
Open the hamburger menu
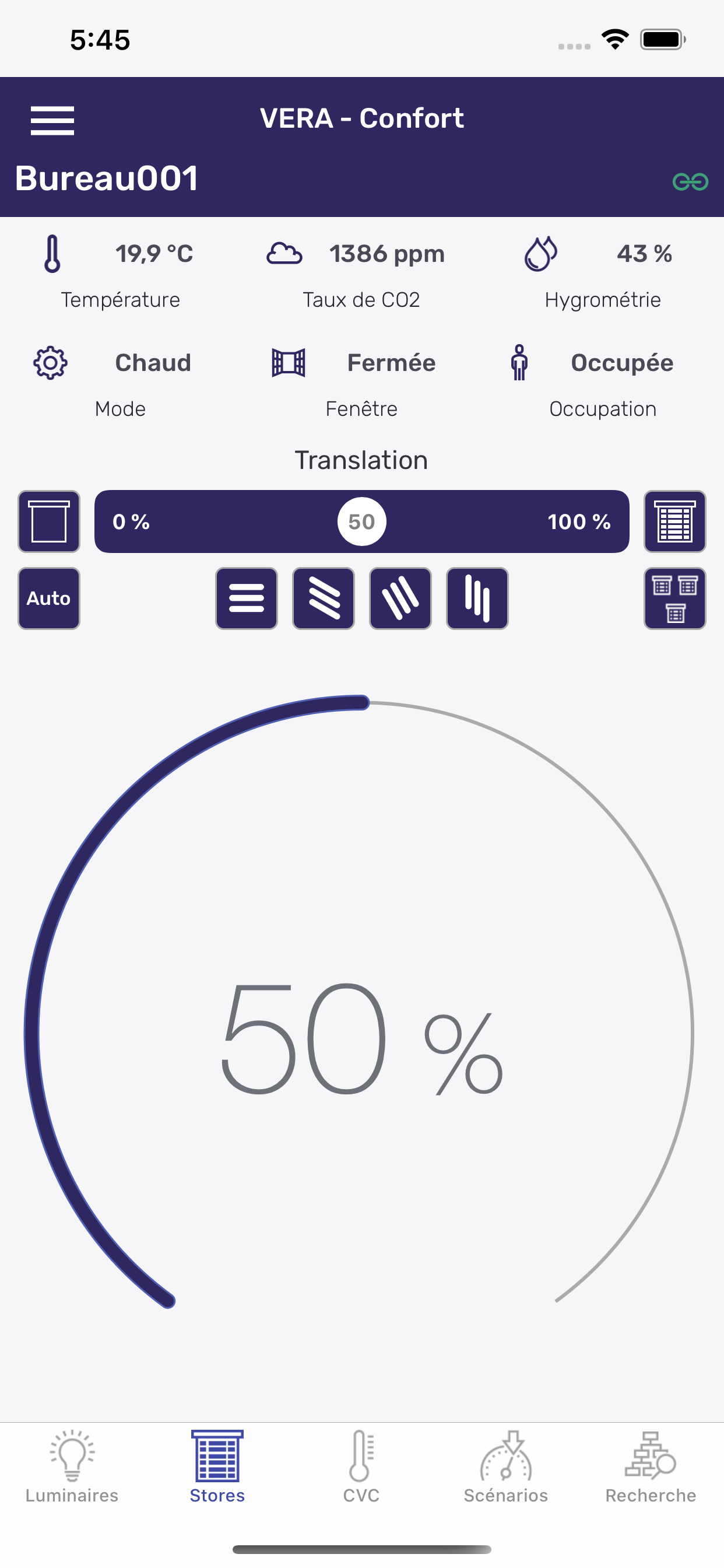(x=52, y=120)
